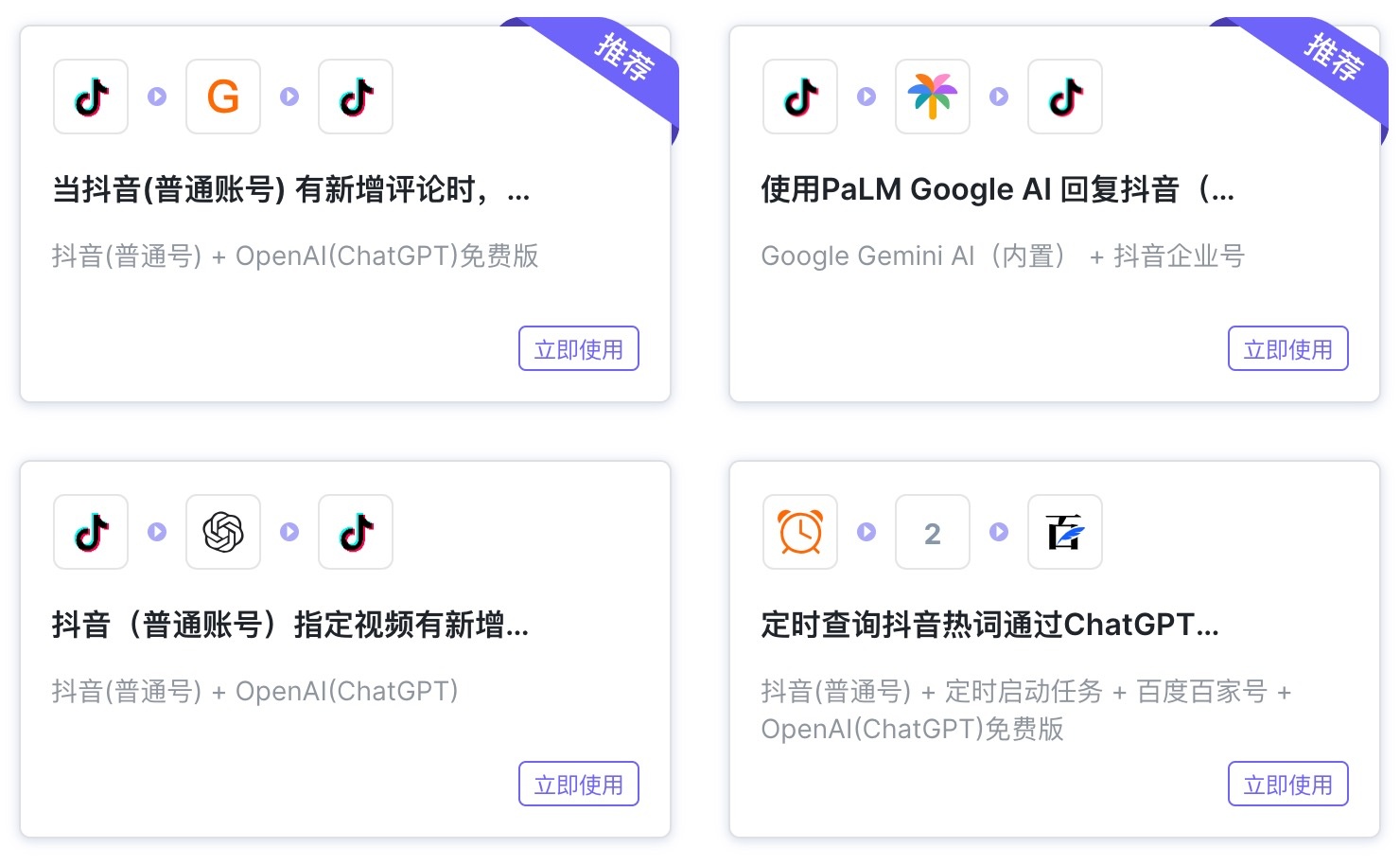Tap 立即使用 on the 使用PaLM Google AI card
This screenshot has width=1400, height=865.
tap(1287, 349)
